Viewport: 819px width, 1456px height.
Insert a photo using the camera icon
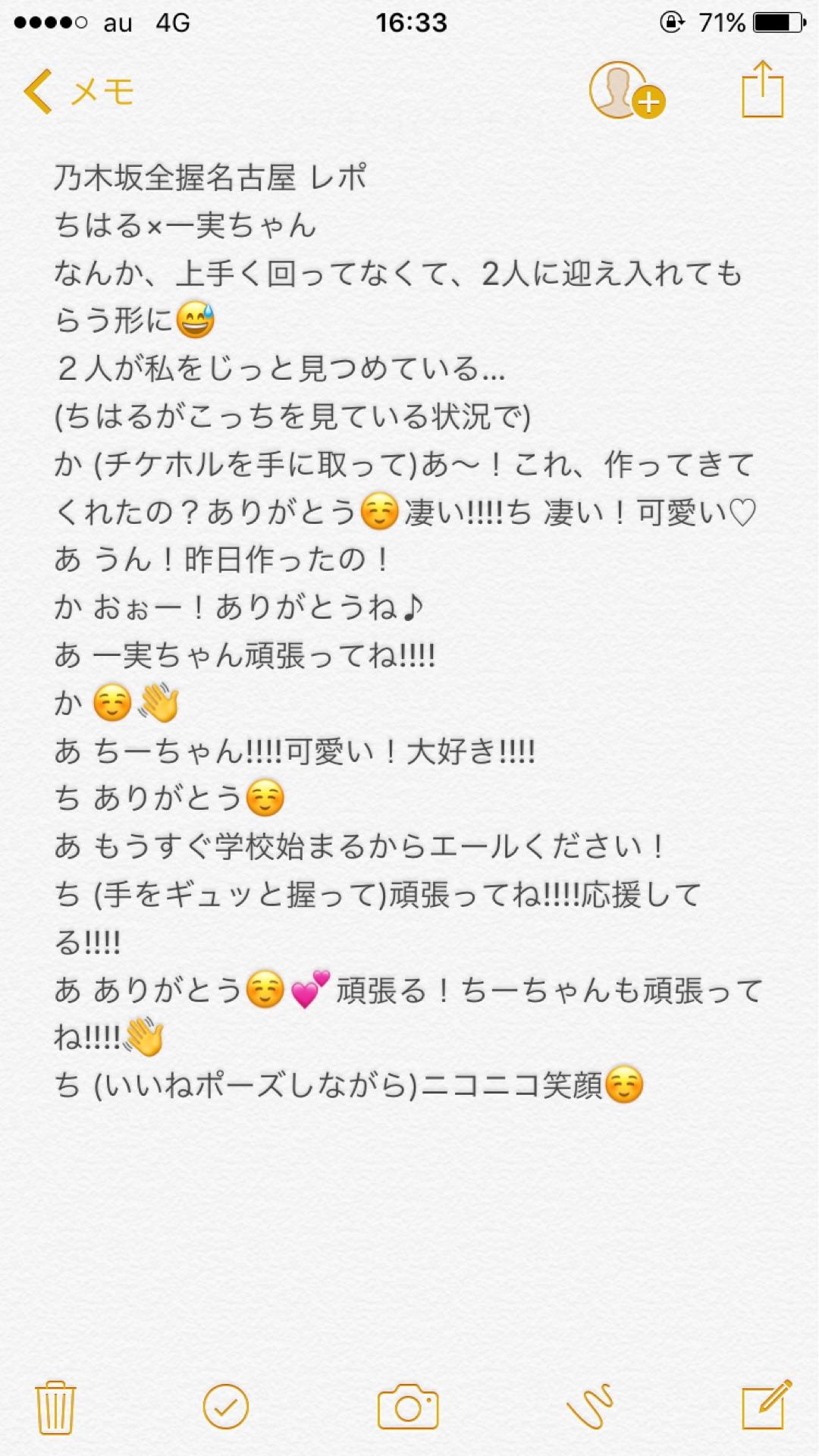tap(408, 1407)
